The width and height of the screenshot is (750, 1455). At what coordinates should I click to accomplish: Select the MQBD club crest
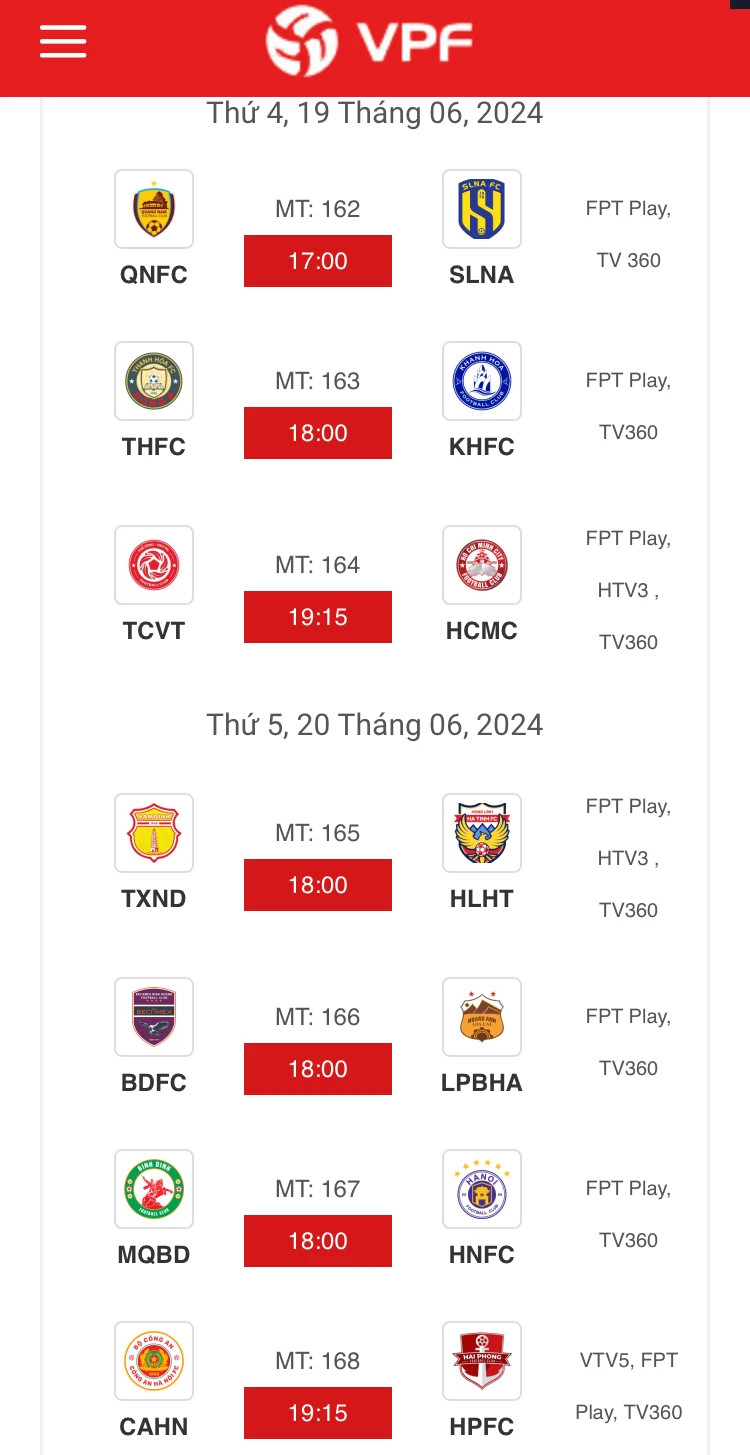153,1189
